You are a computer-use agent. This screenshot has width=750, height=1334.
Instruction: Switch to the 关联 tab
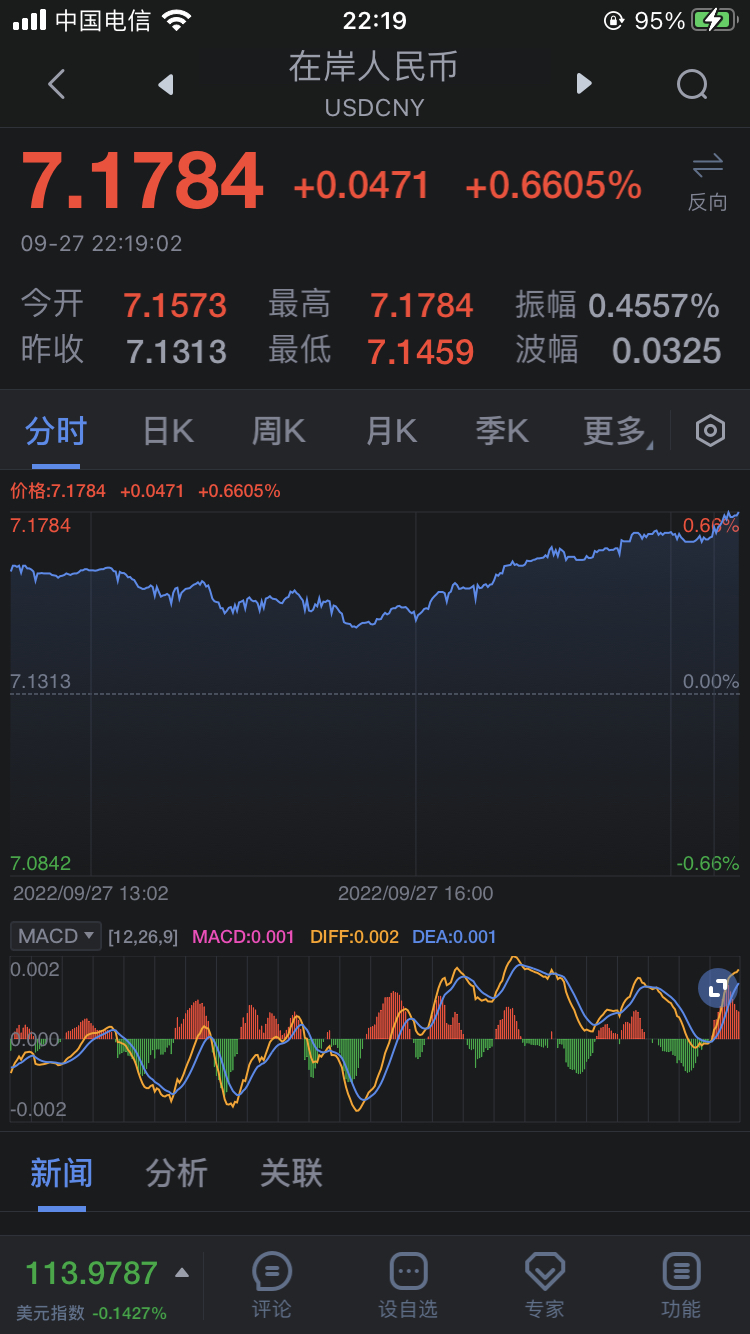click(x=291, y=1173)
